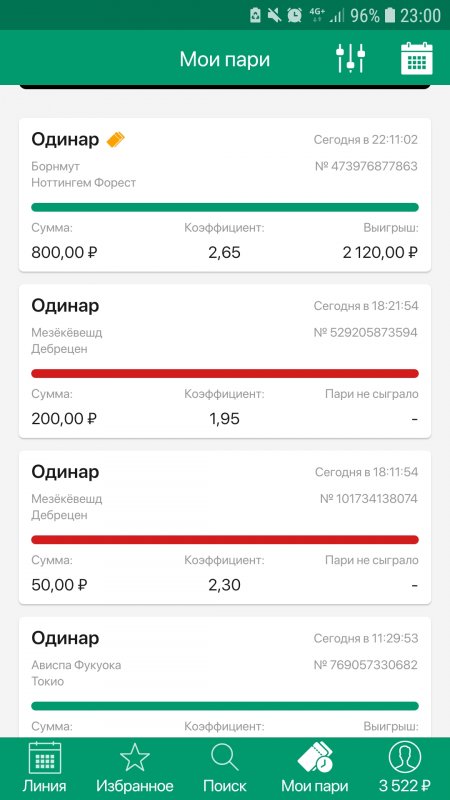Open the bet filter settings
The height and width of the screenshot is (800, 450).
pyautogui.click(x=351, y=58)
